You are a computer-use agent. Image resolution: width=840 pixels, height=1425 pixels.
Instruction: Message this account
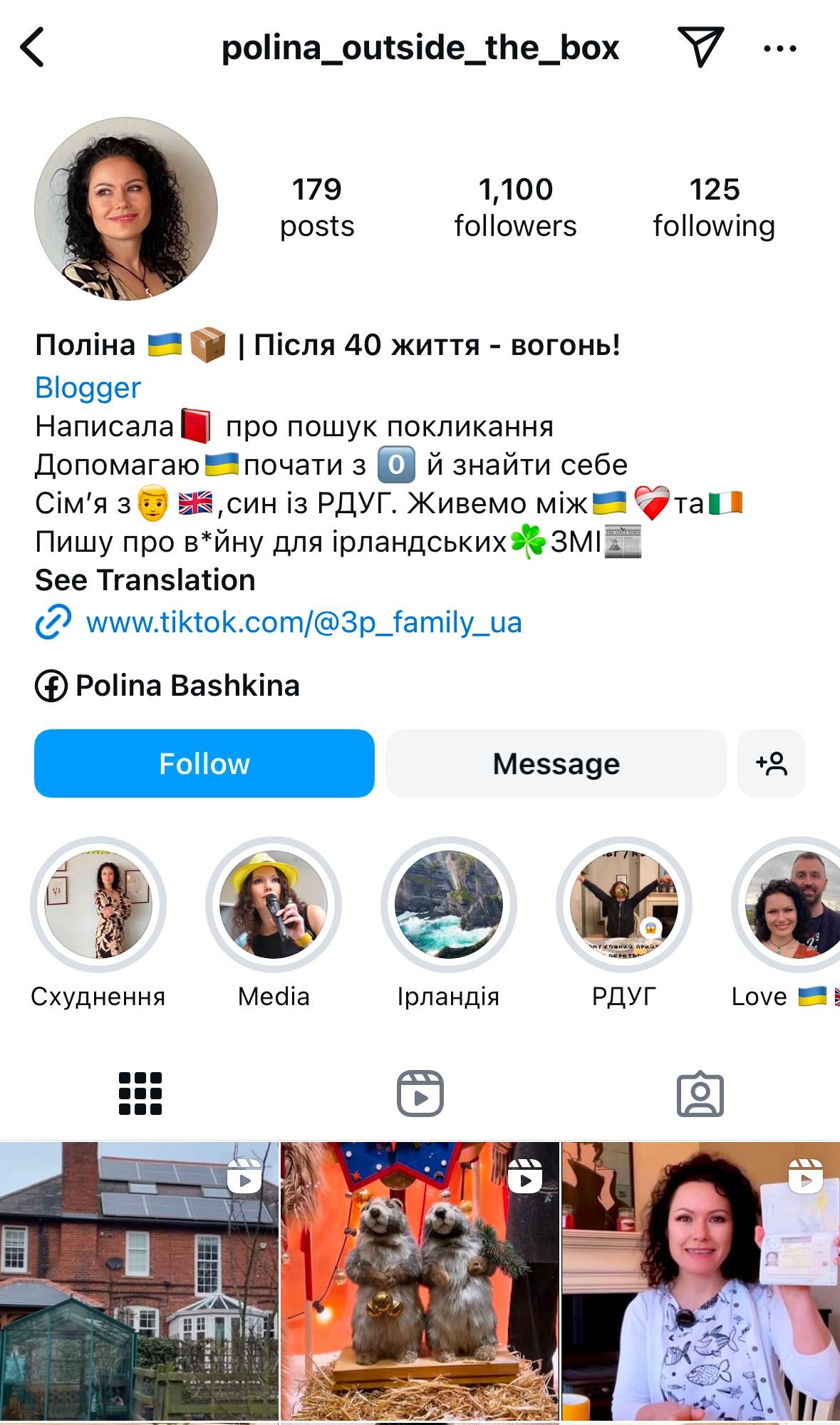click(556, 763)
